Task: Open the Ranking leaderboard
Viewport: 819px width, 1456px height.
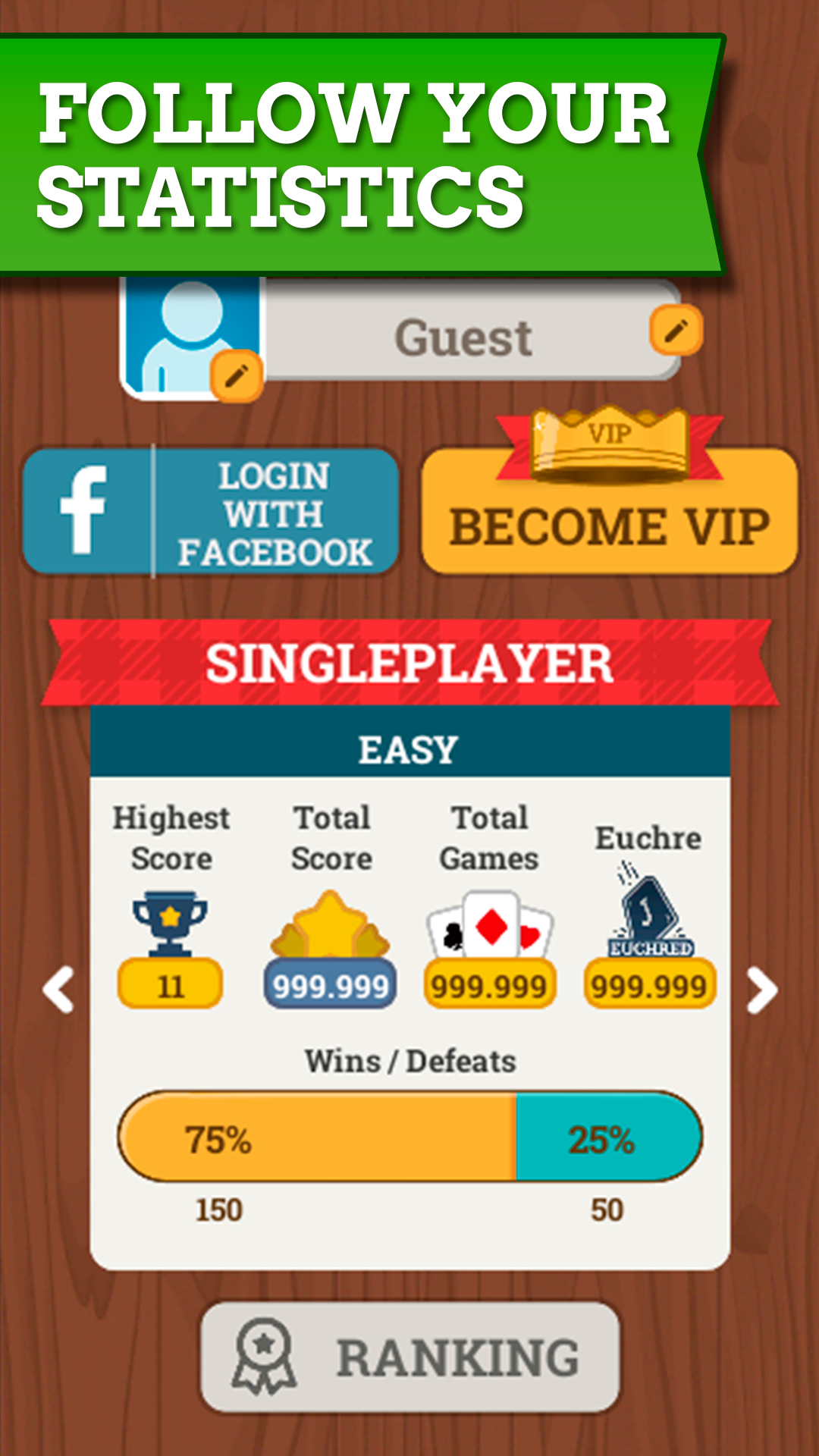Action: tap(410, 1357)
